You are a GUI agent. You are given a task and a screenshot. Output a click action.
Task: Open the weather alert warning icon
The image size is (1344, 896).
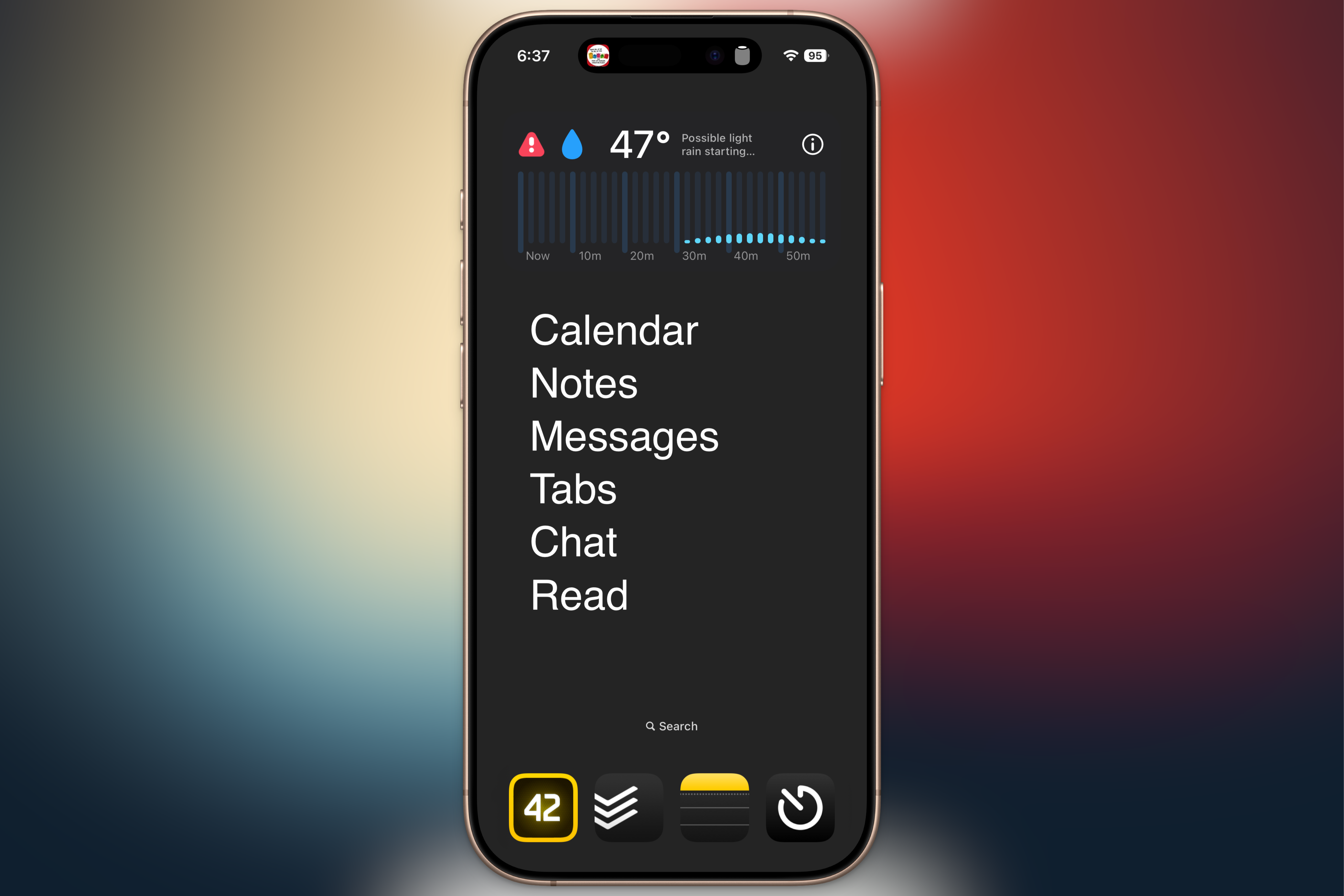531,145
